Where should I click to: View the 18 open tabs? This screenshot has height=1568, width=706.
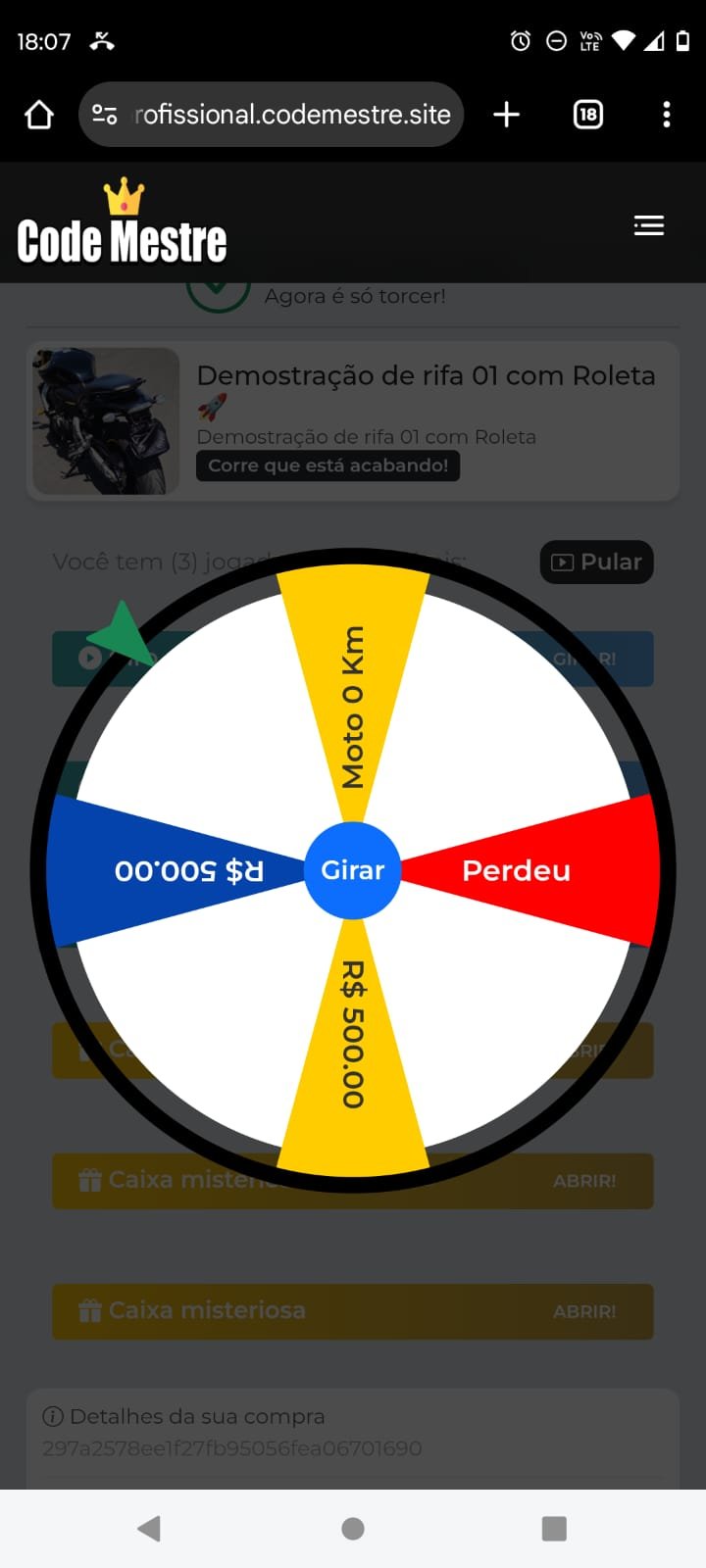(587, 115)
